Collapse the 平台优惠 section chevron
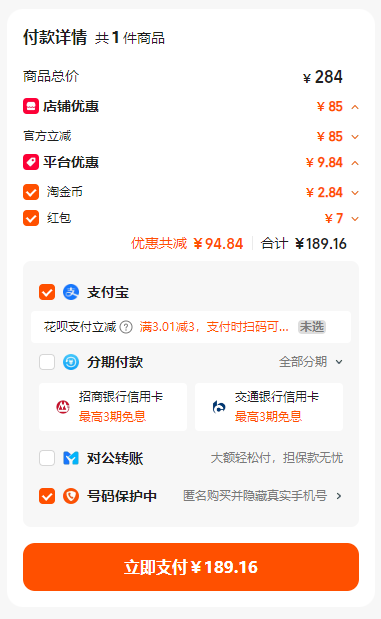Screen dimensions: 381x619 tap(355, 163)
